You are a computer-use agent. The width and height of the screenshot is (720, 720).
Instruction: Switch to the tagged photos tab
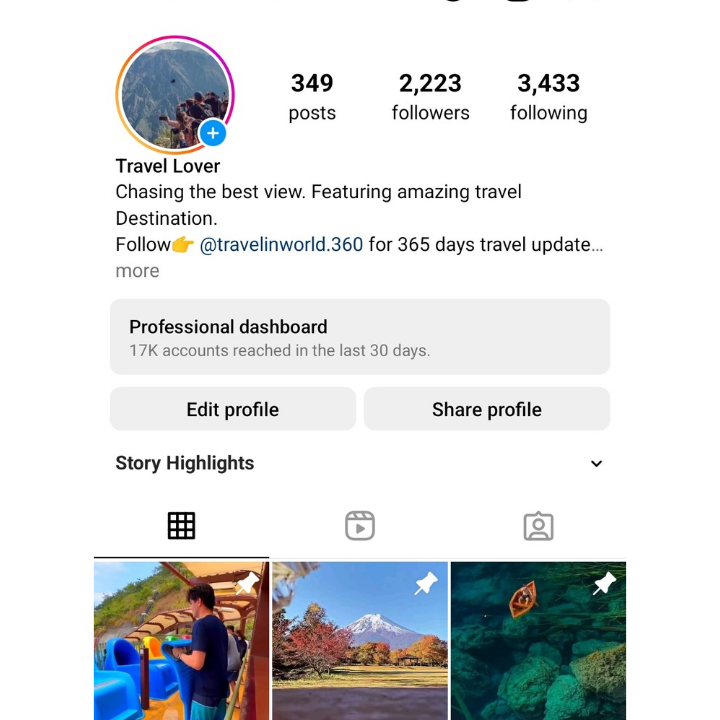[538, 526]
